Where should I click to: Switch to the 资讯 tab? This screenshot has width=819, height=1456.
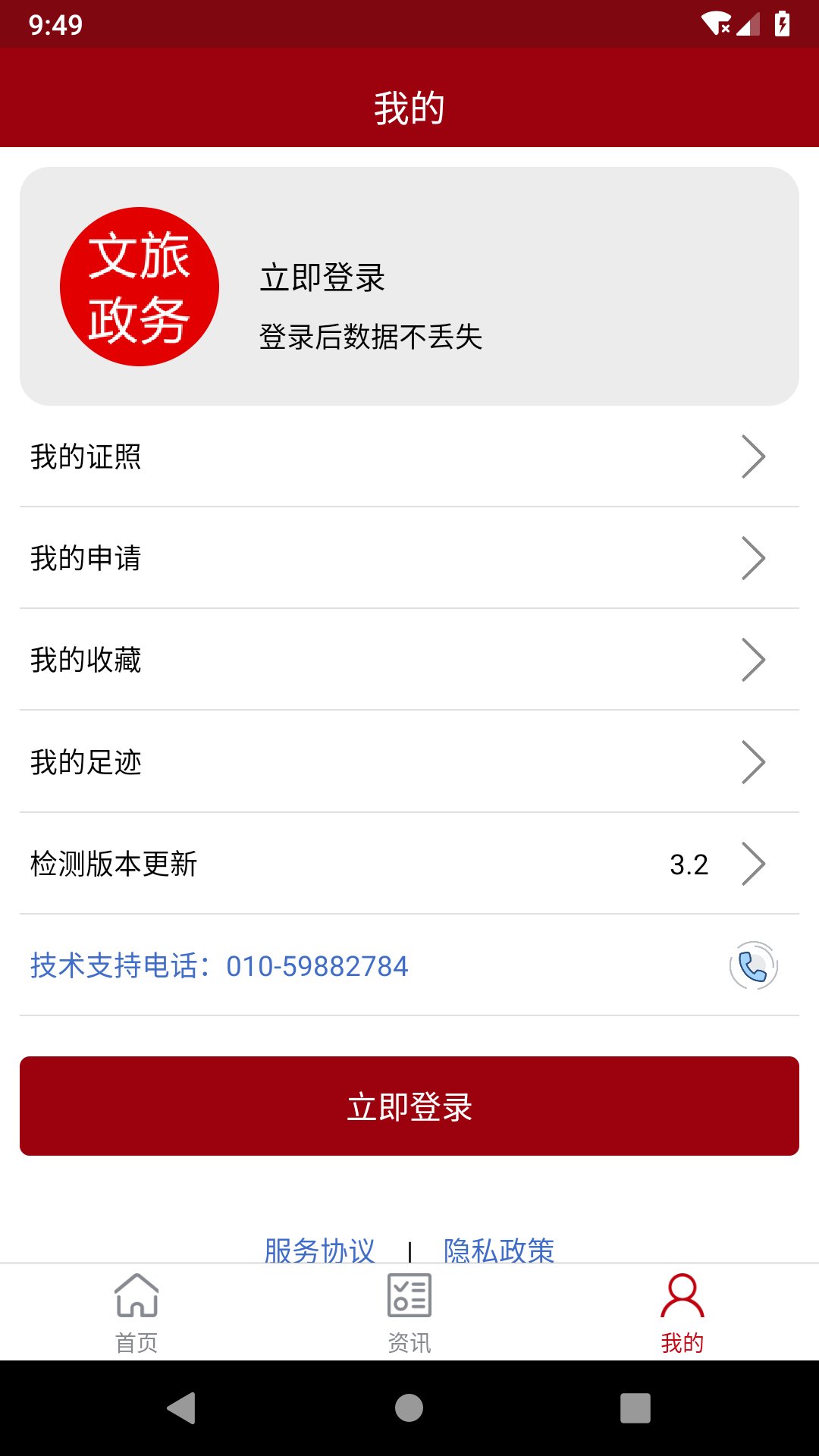pyautogui.click(x=409, y=1313)
